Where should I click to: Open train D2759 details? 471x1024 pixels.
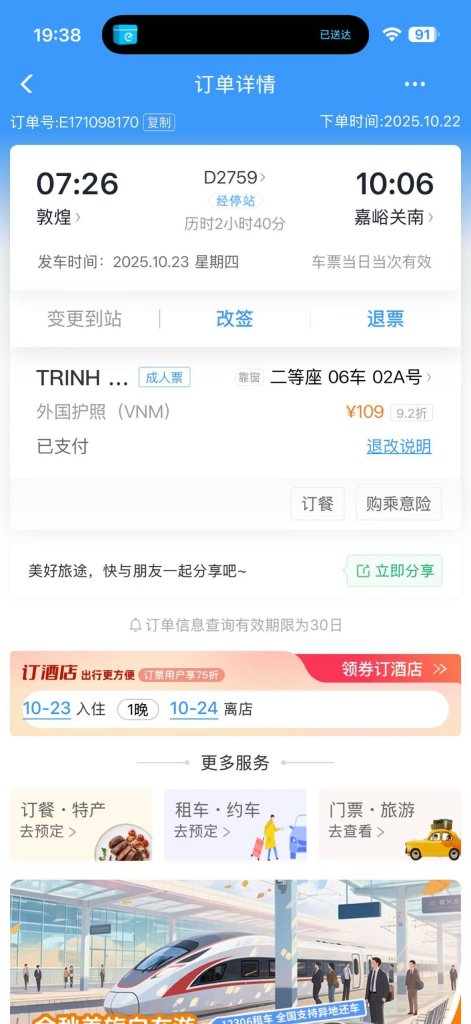click(x=235, y=177)
